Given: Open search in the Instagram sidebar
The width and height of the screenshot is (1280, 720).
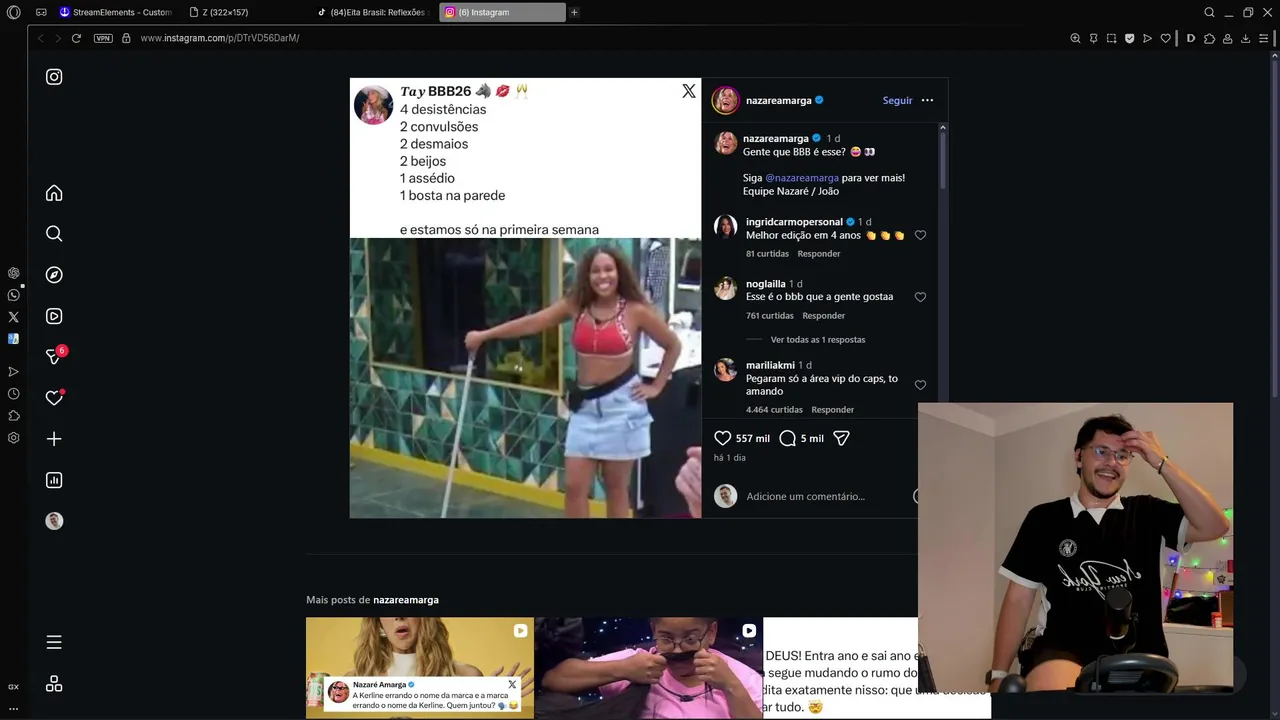Looking at the screenshot, I should click(54, 233).
